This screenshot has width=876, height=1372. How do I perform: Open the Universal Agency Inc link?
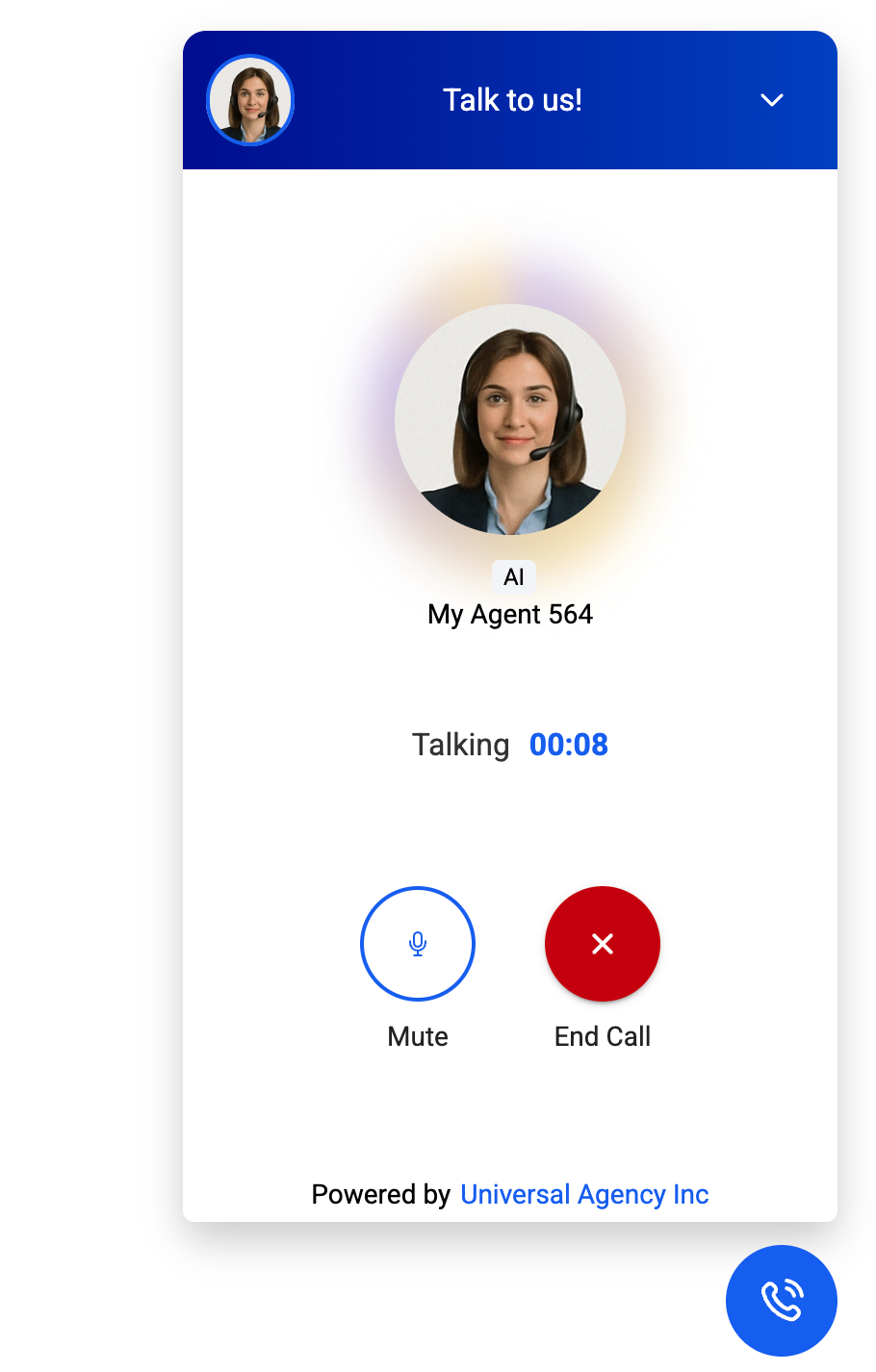[584, 1194]
